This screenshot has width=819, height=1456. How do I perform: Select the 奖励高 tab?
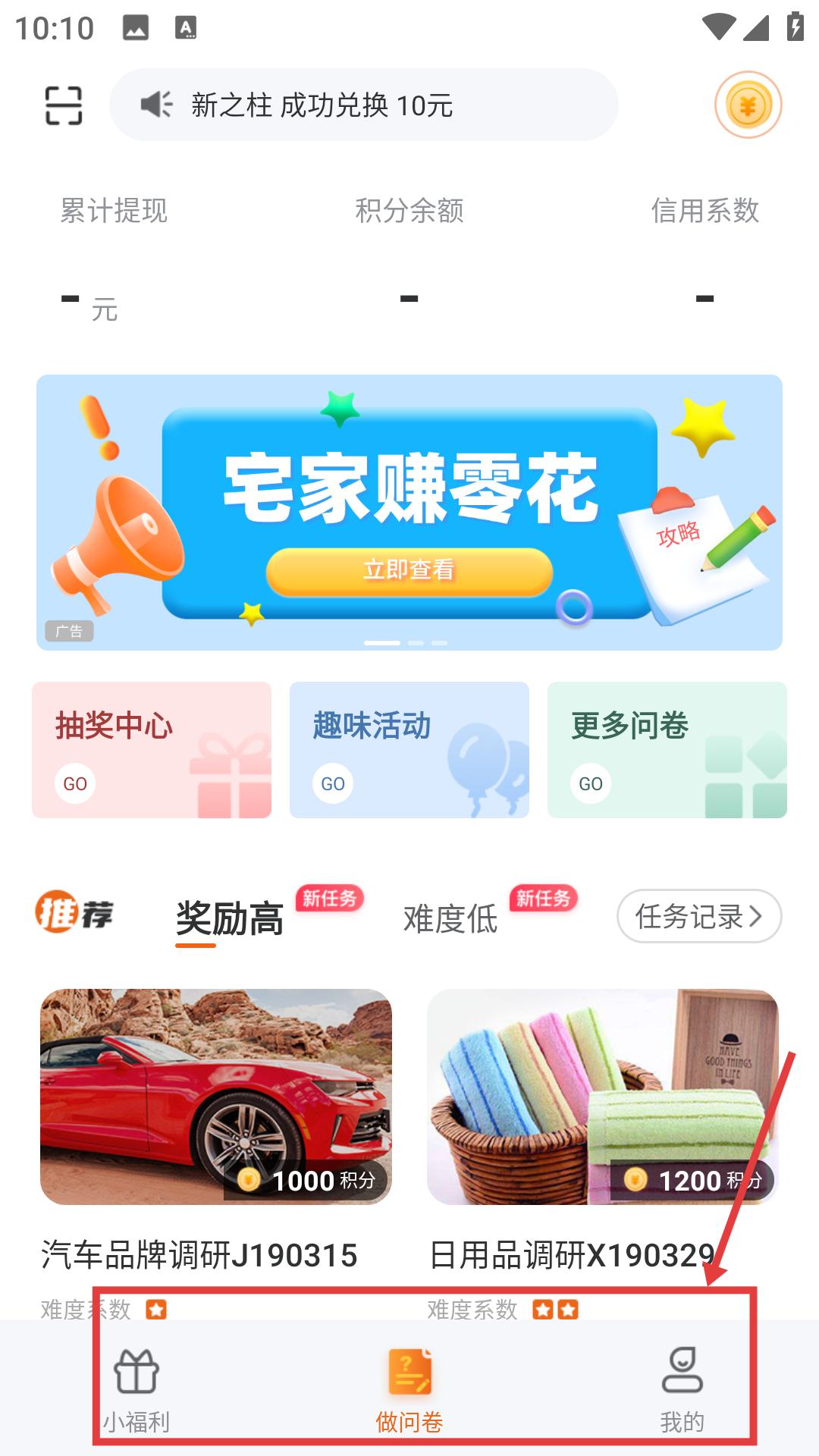[230, 918]
